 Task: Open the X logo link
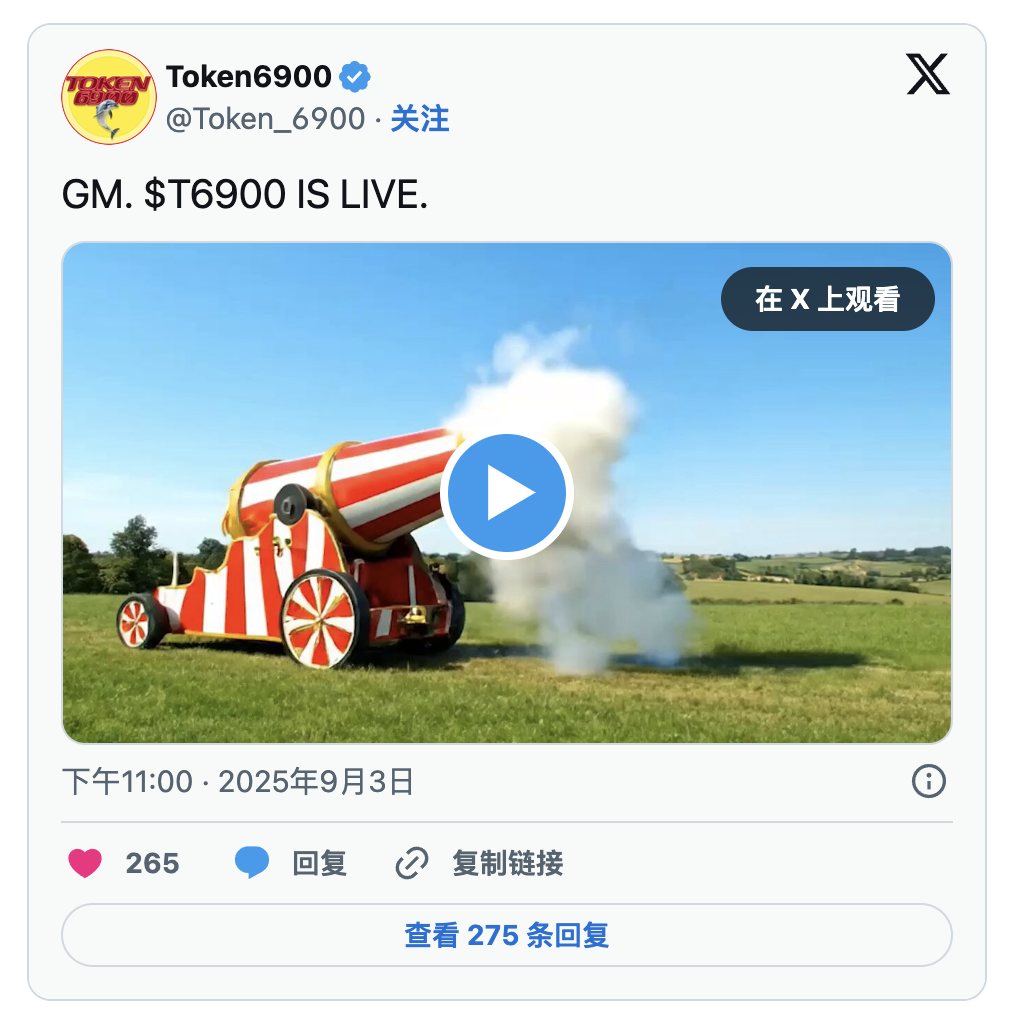pos(927,75)
